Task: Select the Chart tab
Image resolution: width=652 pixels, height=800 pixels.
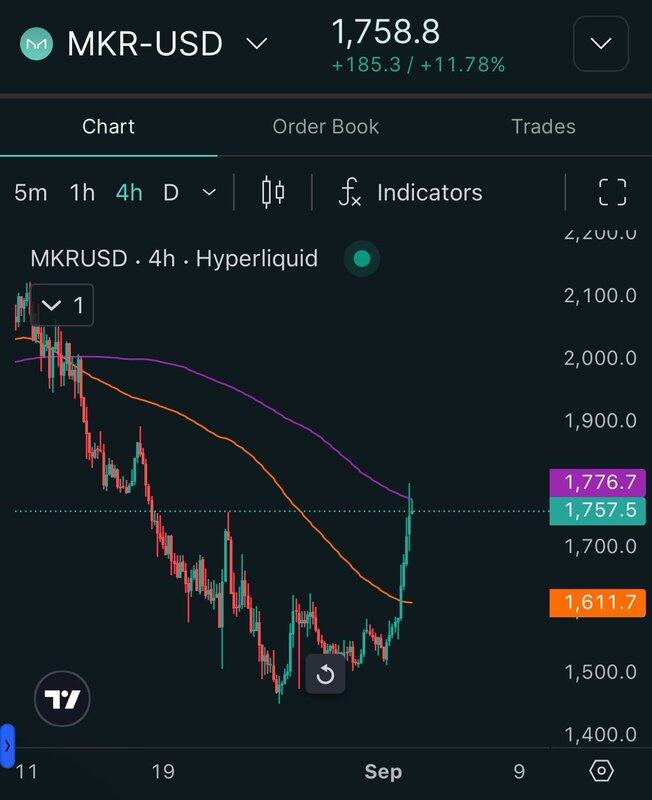Action: (x=108, y=126)
